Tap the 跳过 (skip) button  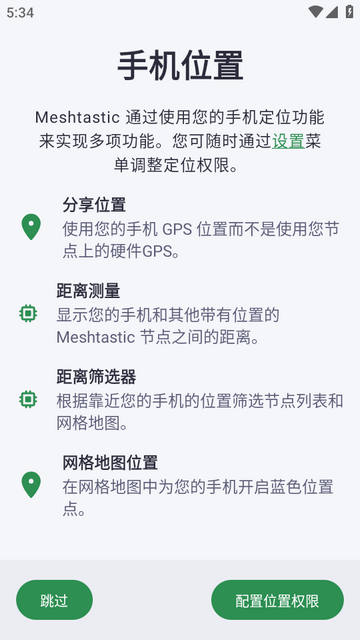coord(54,600)
